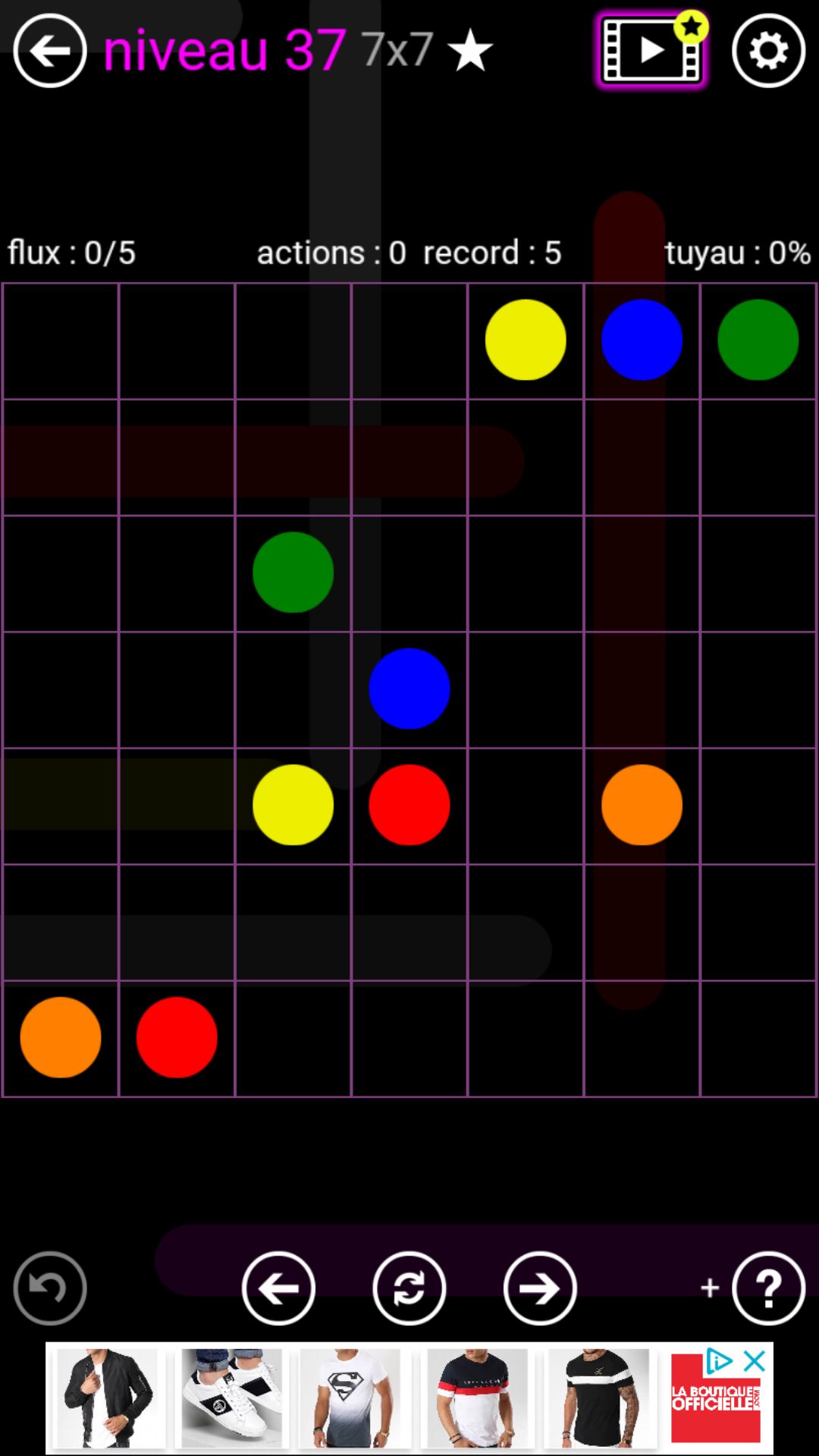Select the top-row blue dot
819x1456 pixels.
[642, 340]
